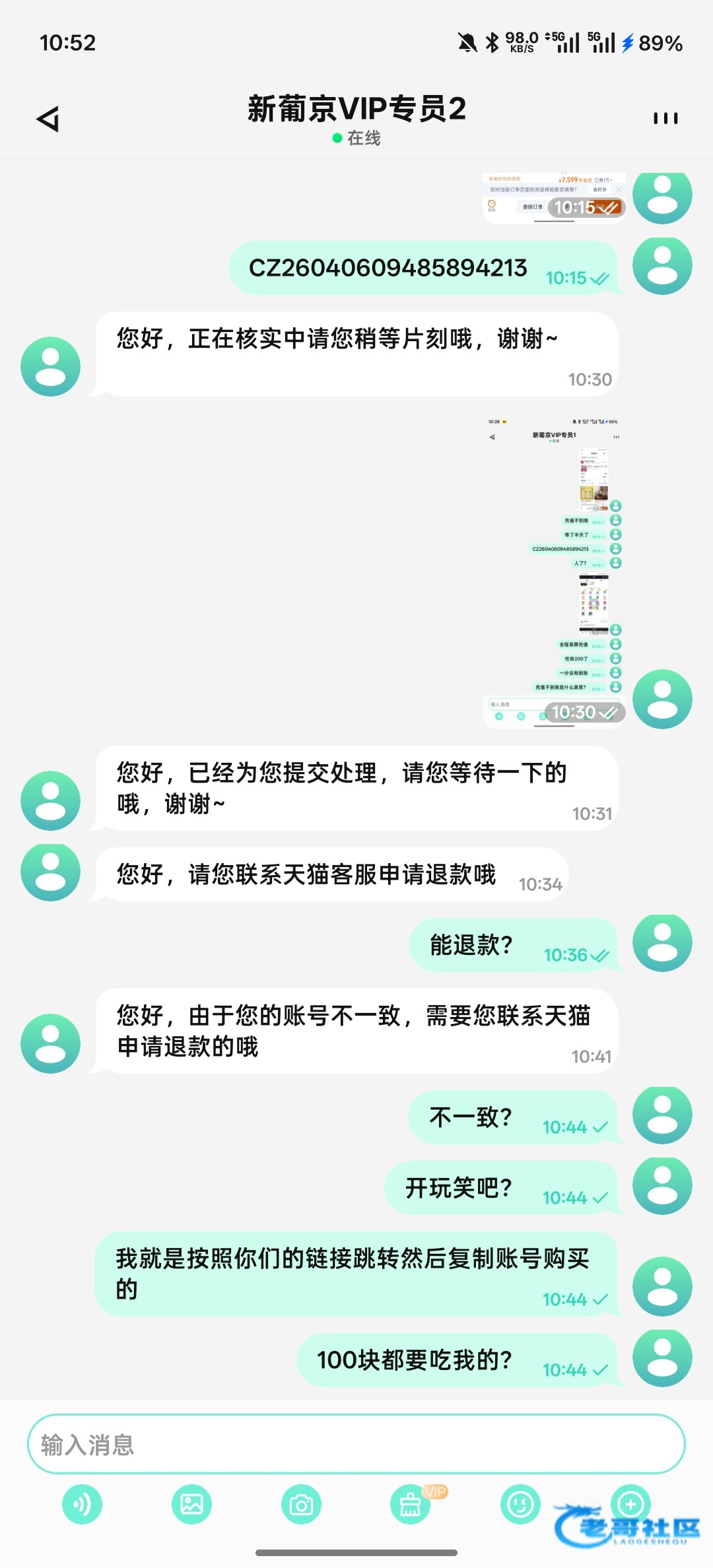Tap the VIP clear-chat broom icon
The image size is (713, 1568).
click(411, 1505)
